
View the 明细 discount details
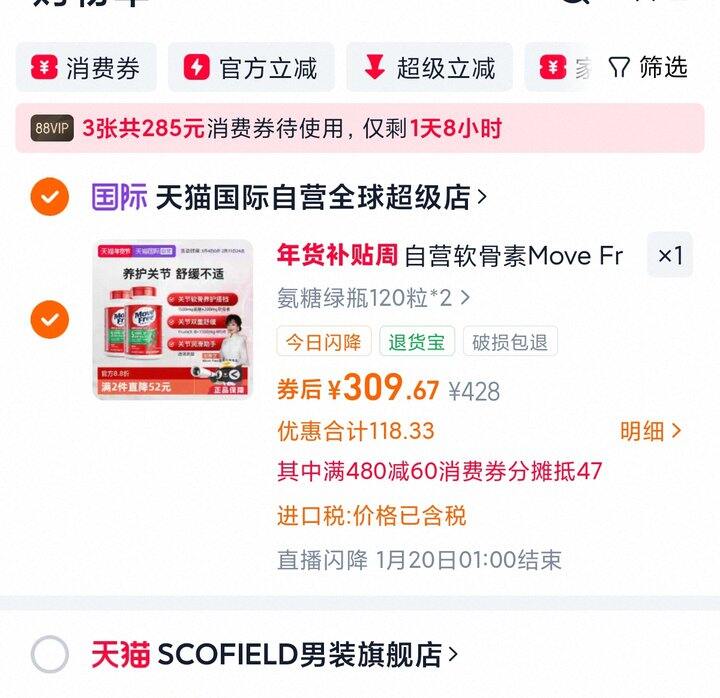[650, 431]
